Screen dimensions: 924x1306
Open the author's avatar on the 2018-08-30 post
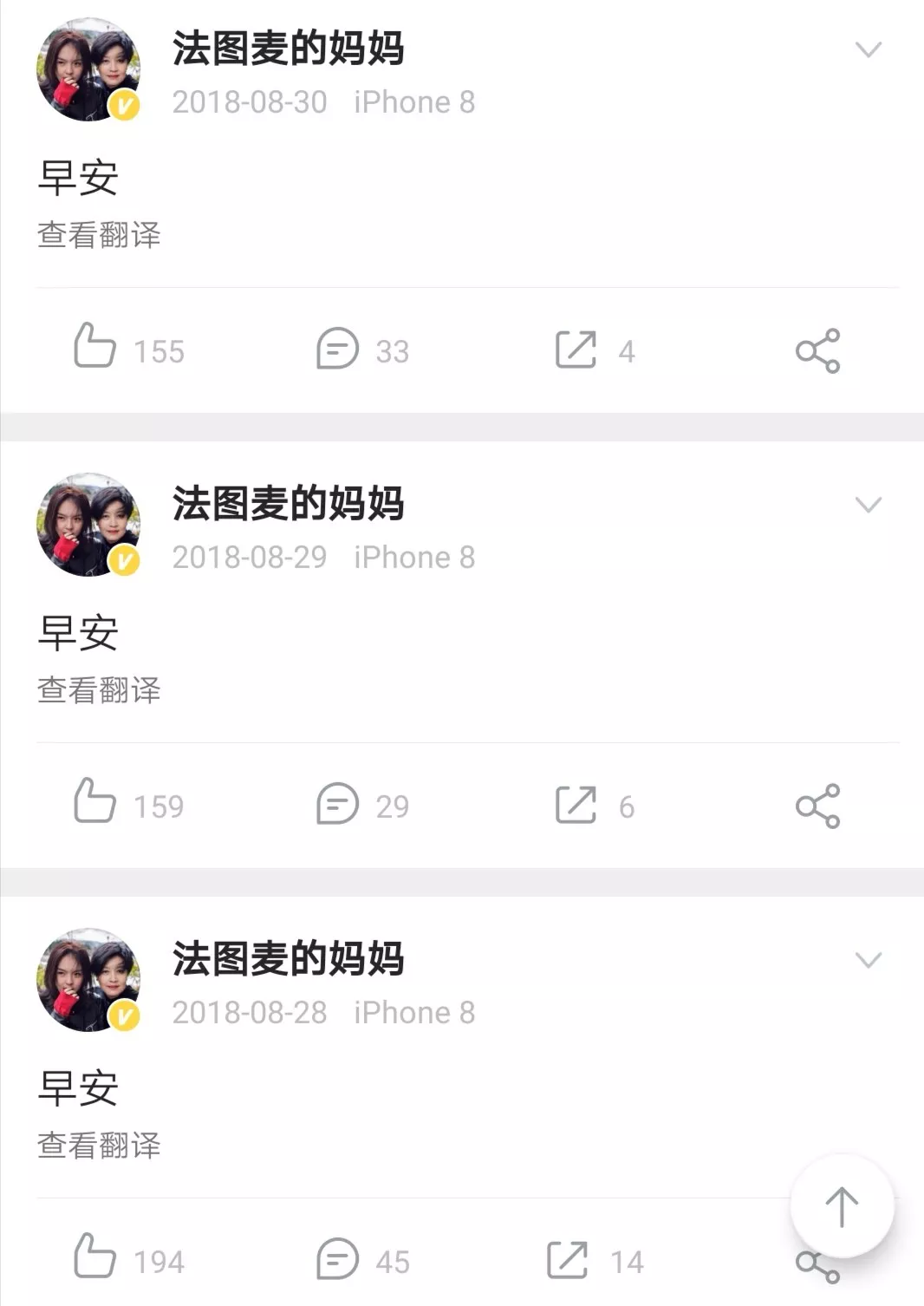tap(88, 69)
